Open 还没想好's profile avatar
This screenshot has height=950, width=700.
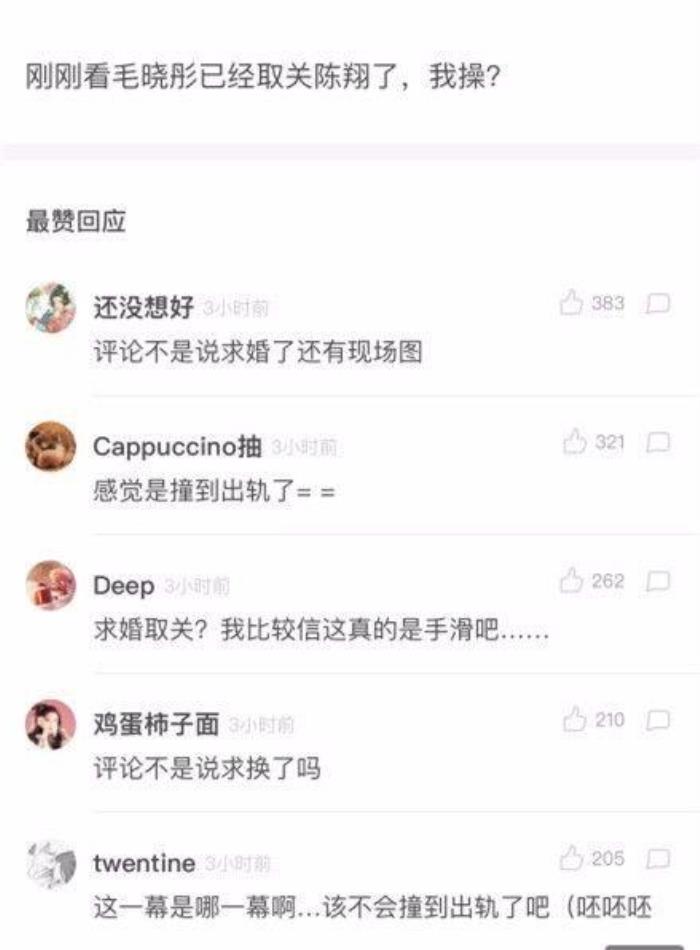50,307
